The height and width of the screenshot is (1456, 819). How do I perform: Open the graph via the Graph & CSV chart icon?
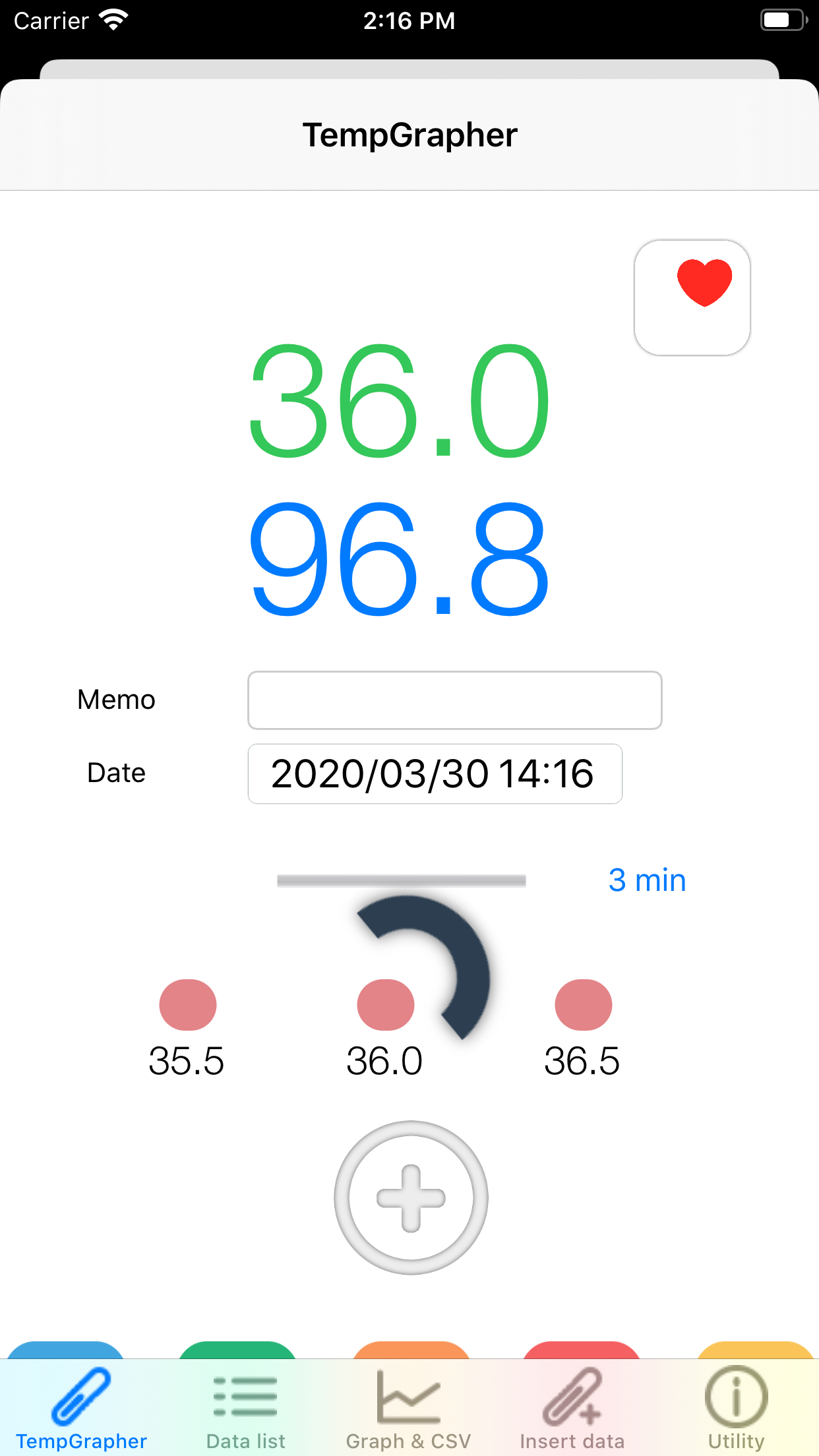click(x=408, y=1398)
